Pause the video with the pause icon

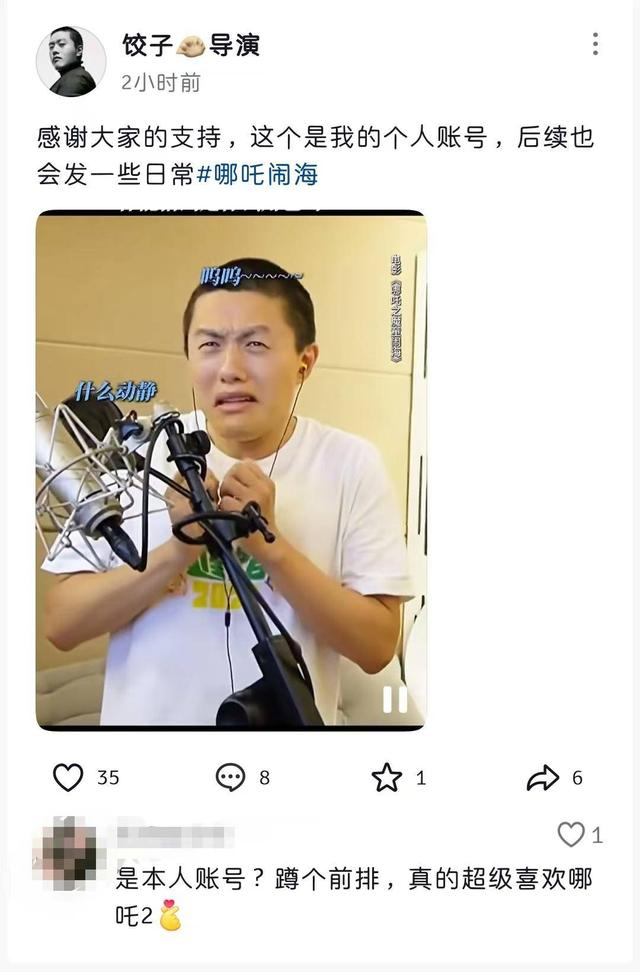395,699
